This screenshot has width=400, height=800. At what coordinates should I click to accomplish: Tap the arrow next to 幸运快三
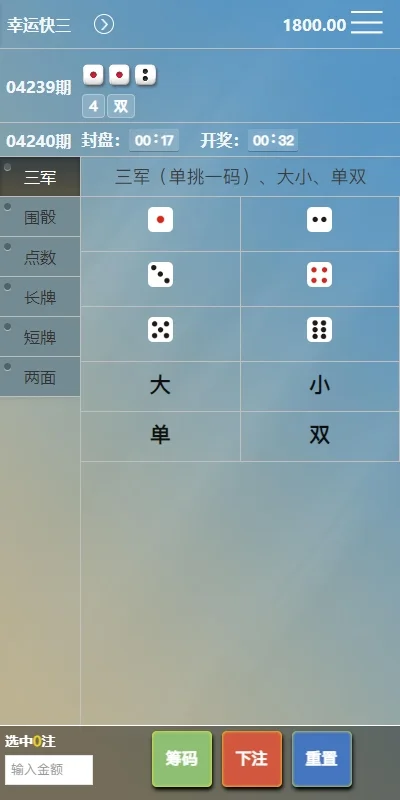click(x=104, y=24)
